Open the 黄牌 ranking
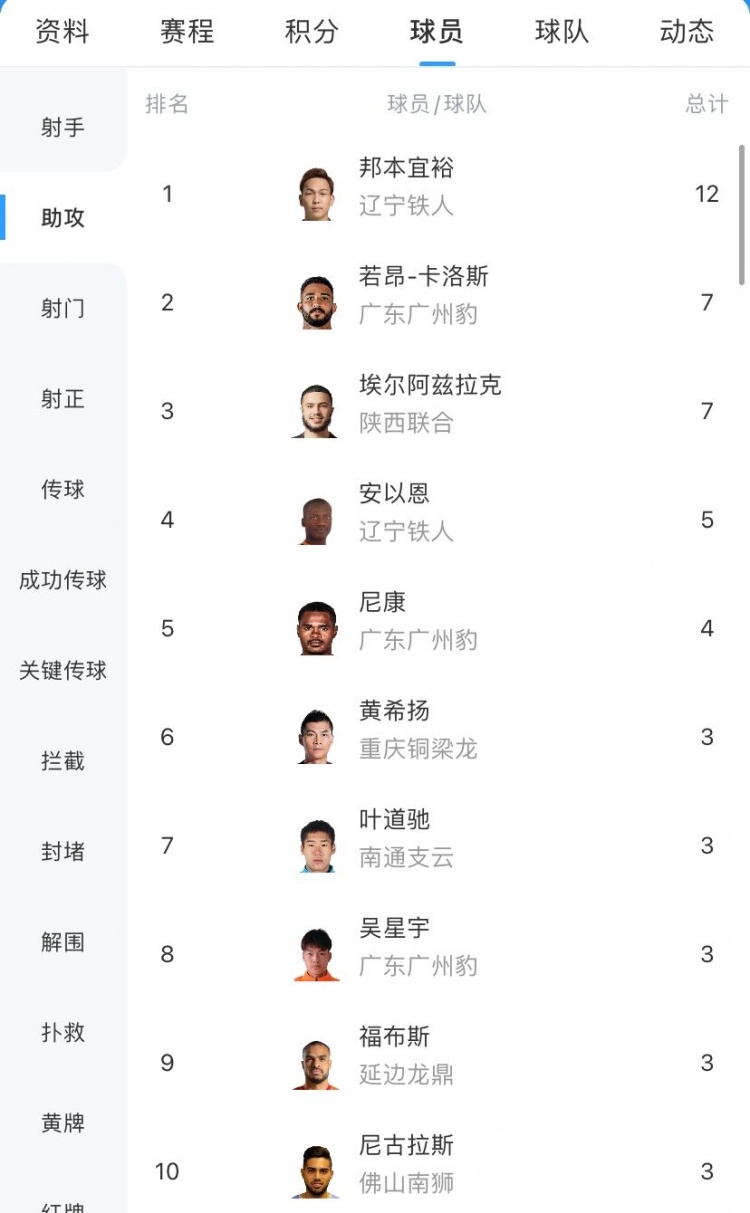Image resolution: width=750 pixels, height=1213 pixels. pyautogui.click(x=63, y=1123)
